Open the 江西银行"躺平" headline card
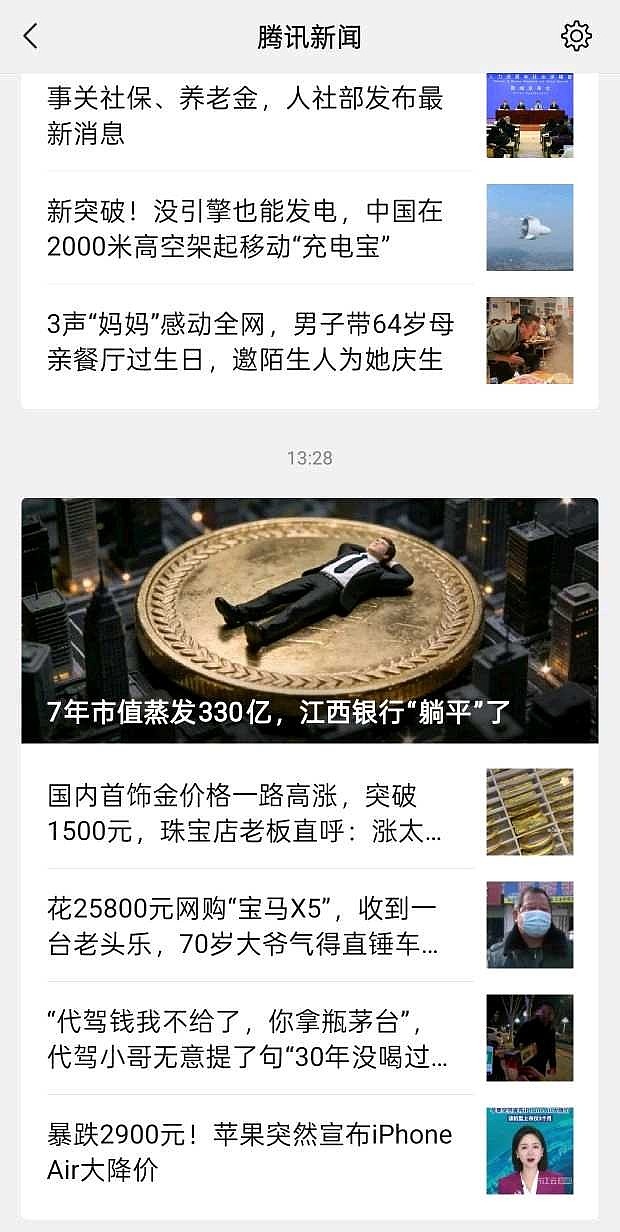The image size is (620, 1232). pos(310,620)
